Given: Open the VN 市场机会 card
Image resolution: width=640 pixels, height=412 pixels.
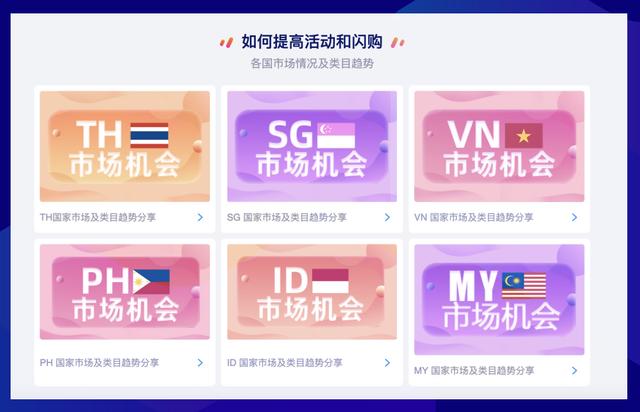Looking at the screenshot, I should 498,147.
